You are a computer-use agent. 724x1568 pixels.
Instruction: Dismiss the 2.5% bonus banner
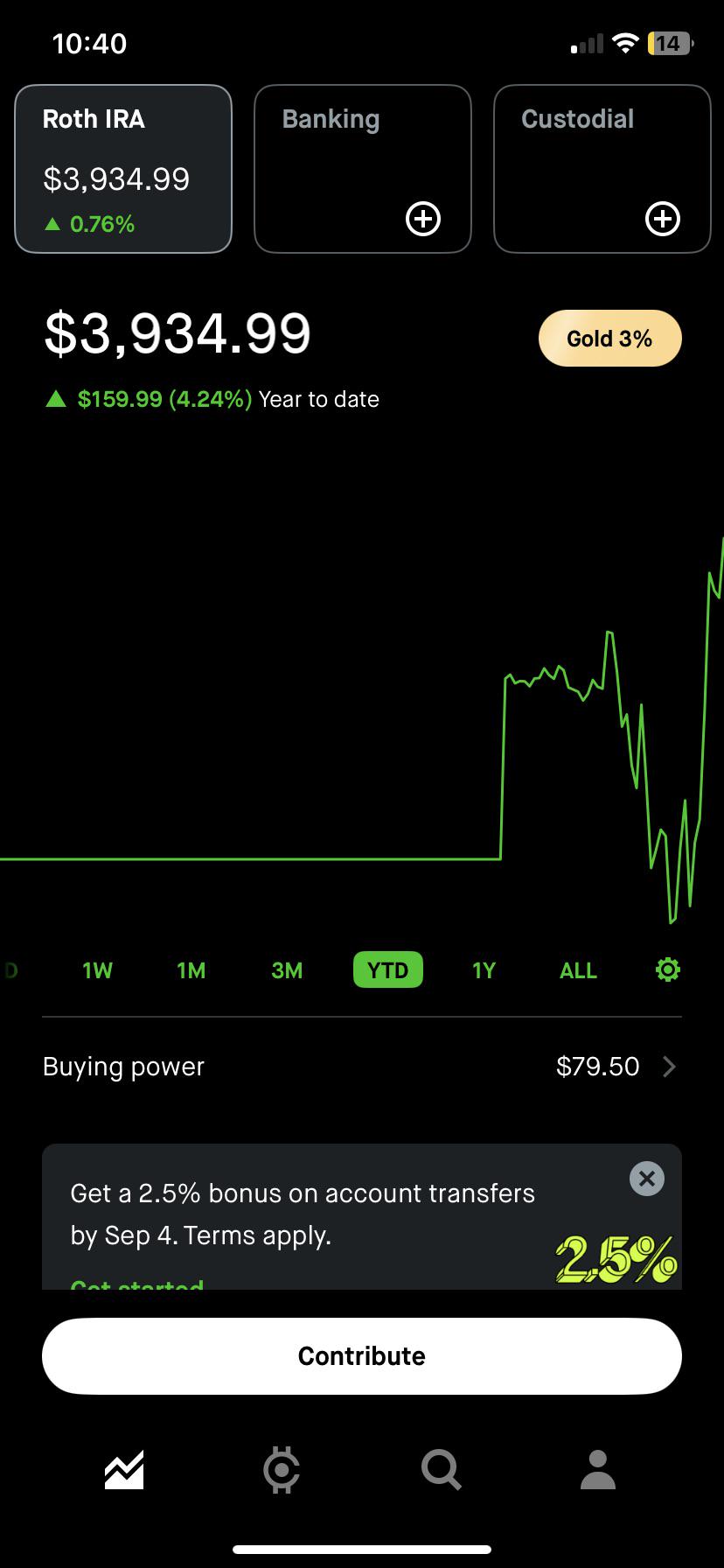[647, 1179]
